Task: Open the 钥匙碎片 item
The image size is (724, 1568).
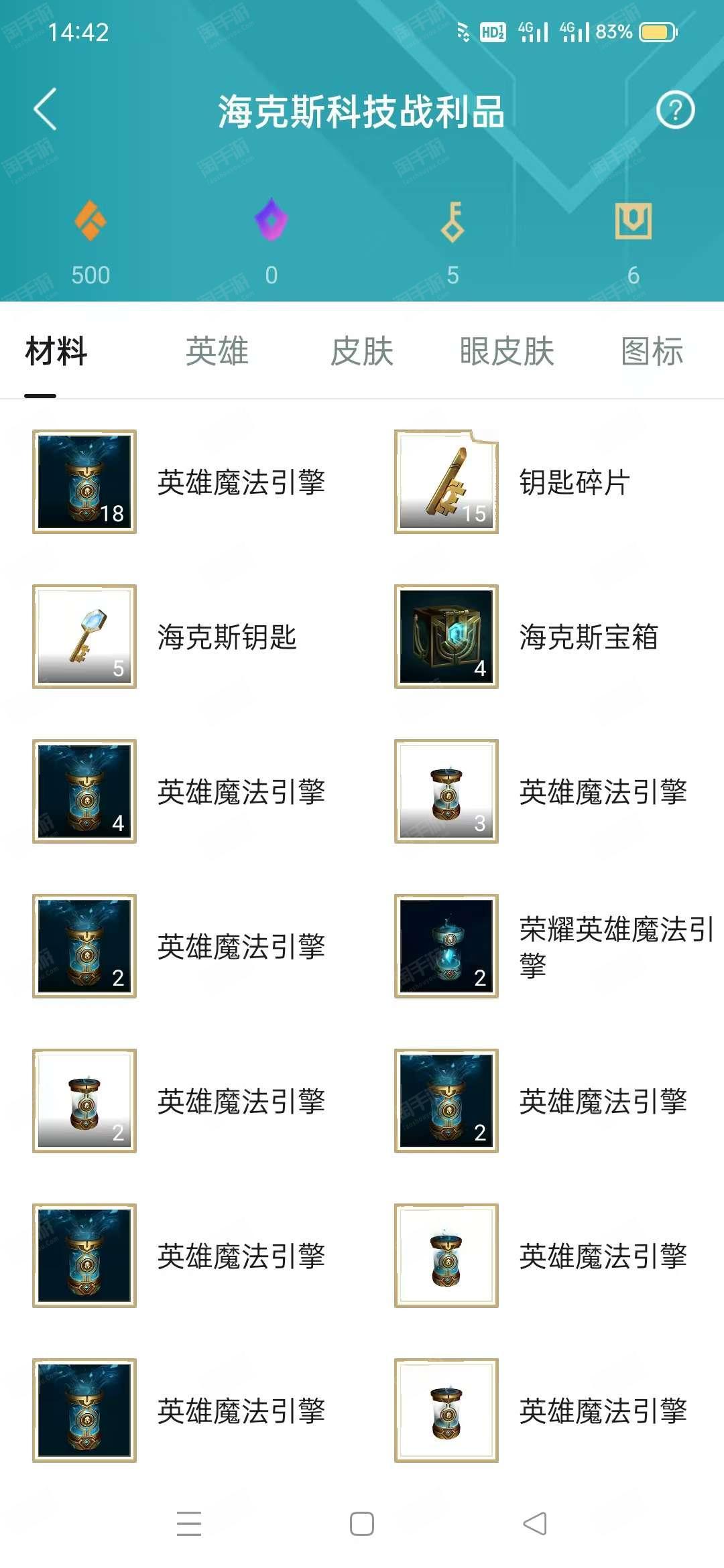Action: click(x=446, y=482)
